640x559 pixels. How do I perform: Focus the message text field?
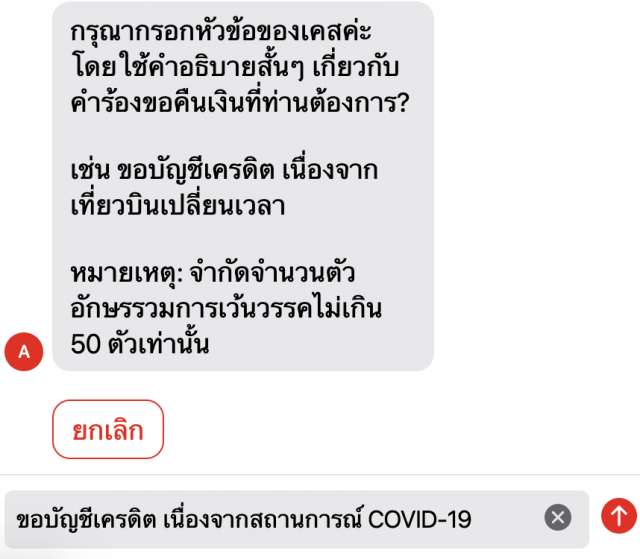click(x=270, y=518)
